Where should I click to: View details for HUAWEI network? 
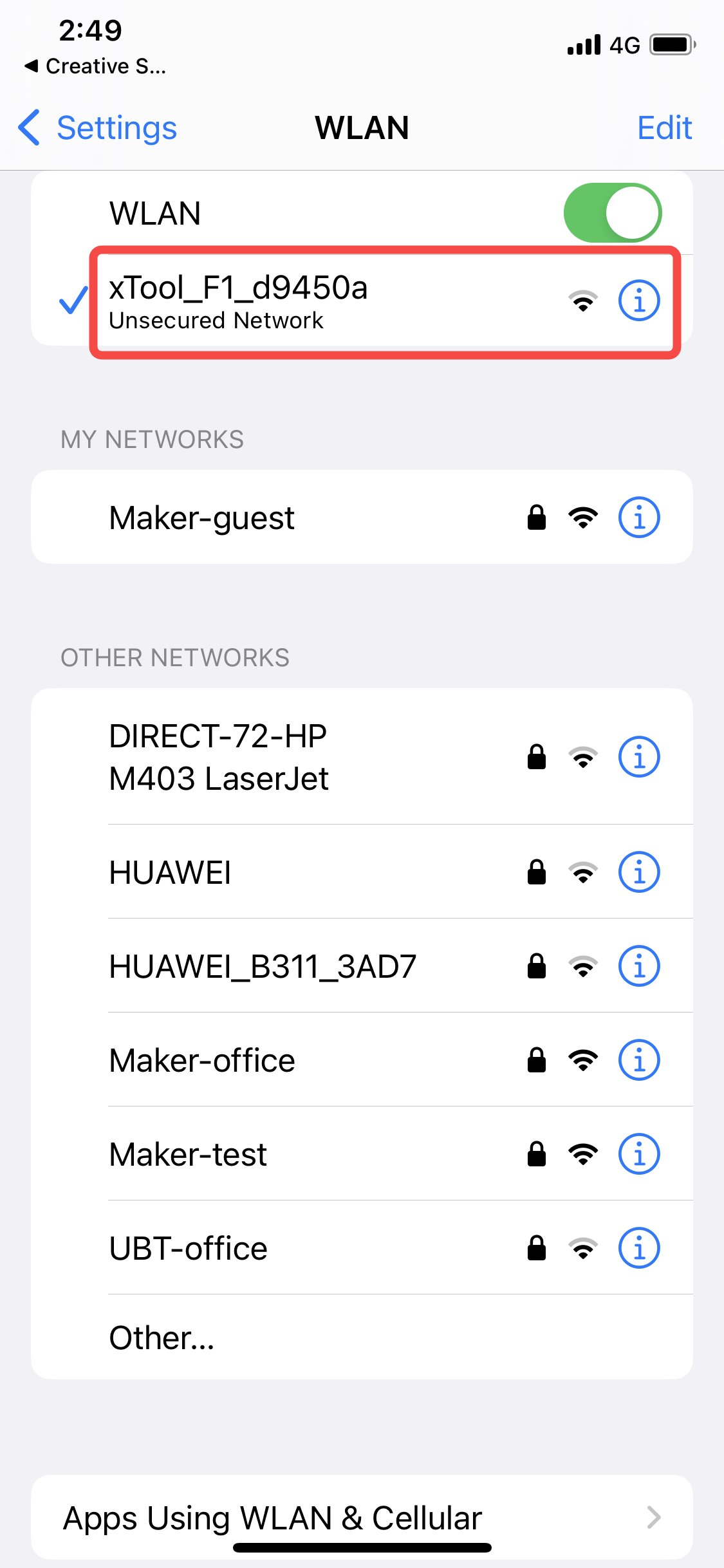pyautogui.click(x=638, y=872)
